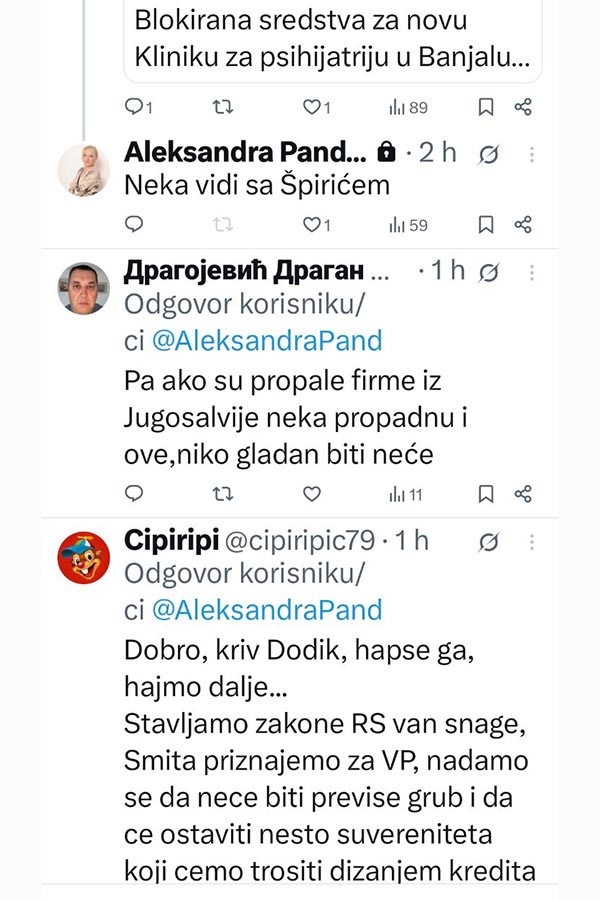Open the Blokirana sredstva article card
The width and height of the screenshot is (600, 900).
tap(332, 38)
